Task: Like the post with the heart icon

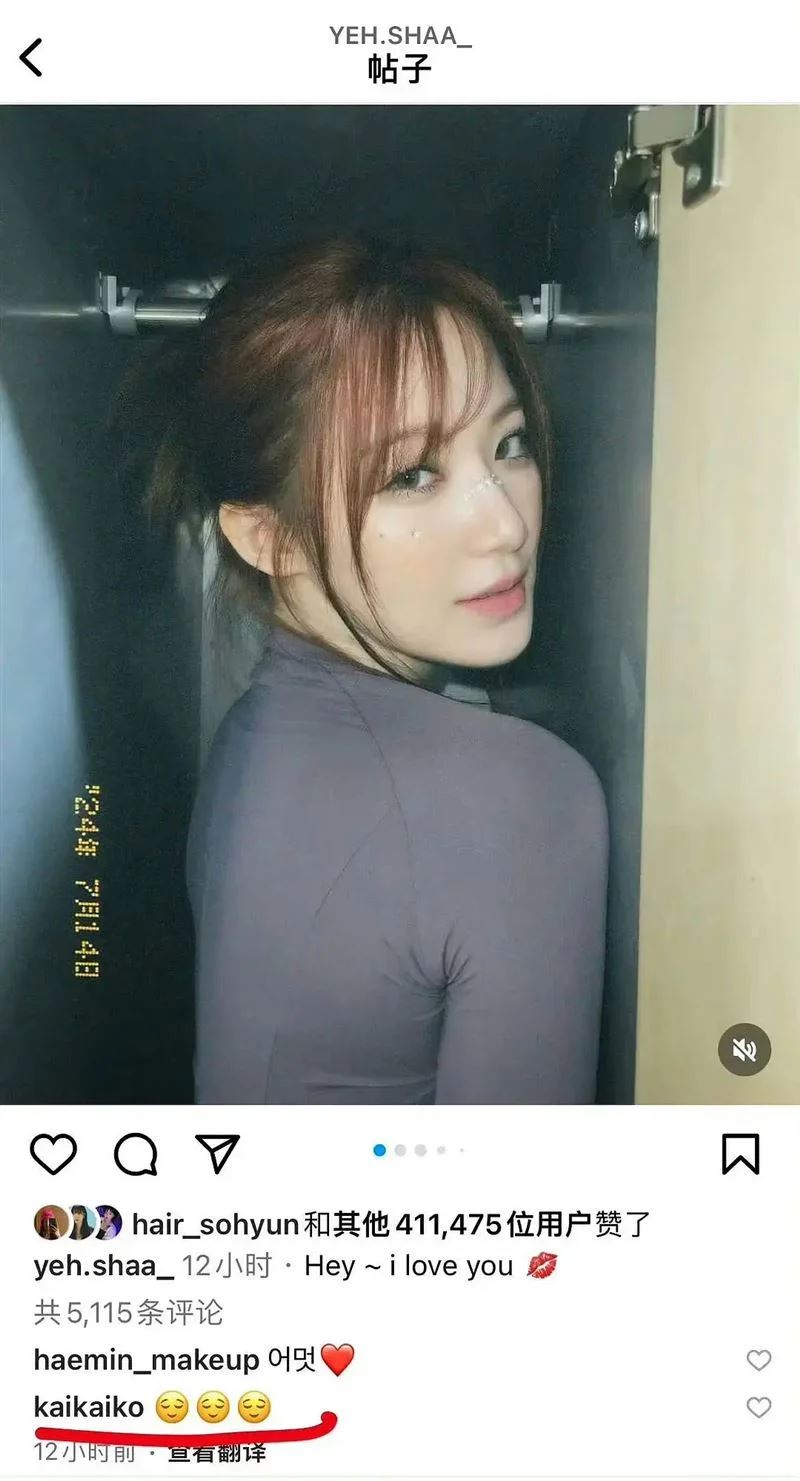Action: pyautogui.click(x=55, y=1155)
